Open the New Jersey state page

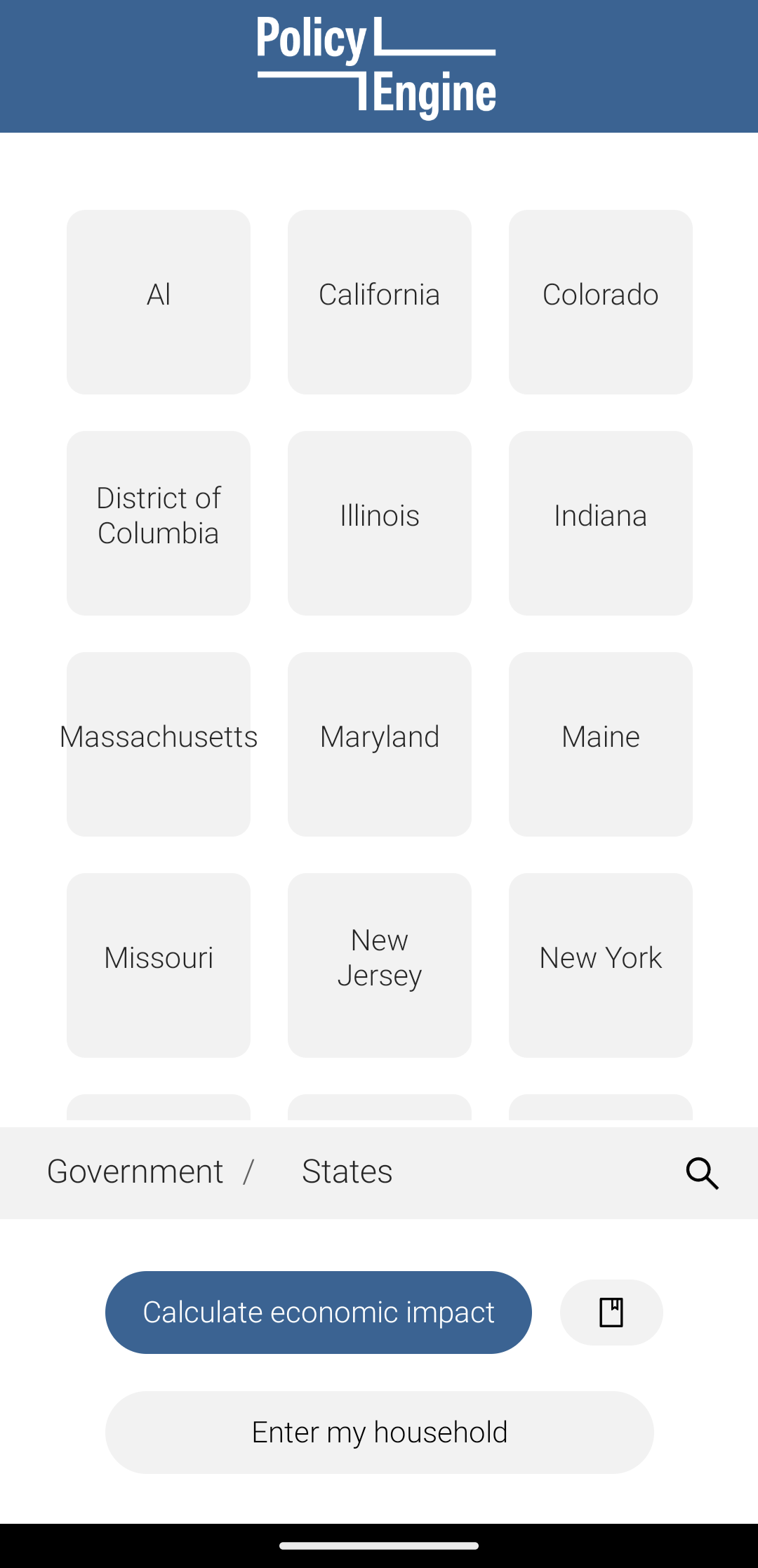[x=378, y=965]
